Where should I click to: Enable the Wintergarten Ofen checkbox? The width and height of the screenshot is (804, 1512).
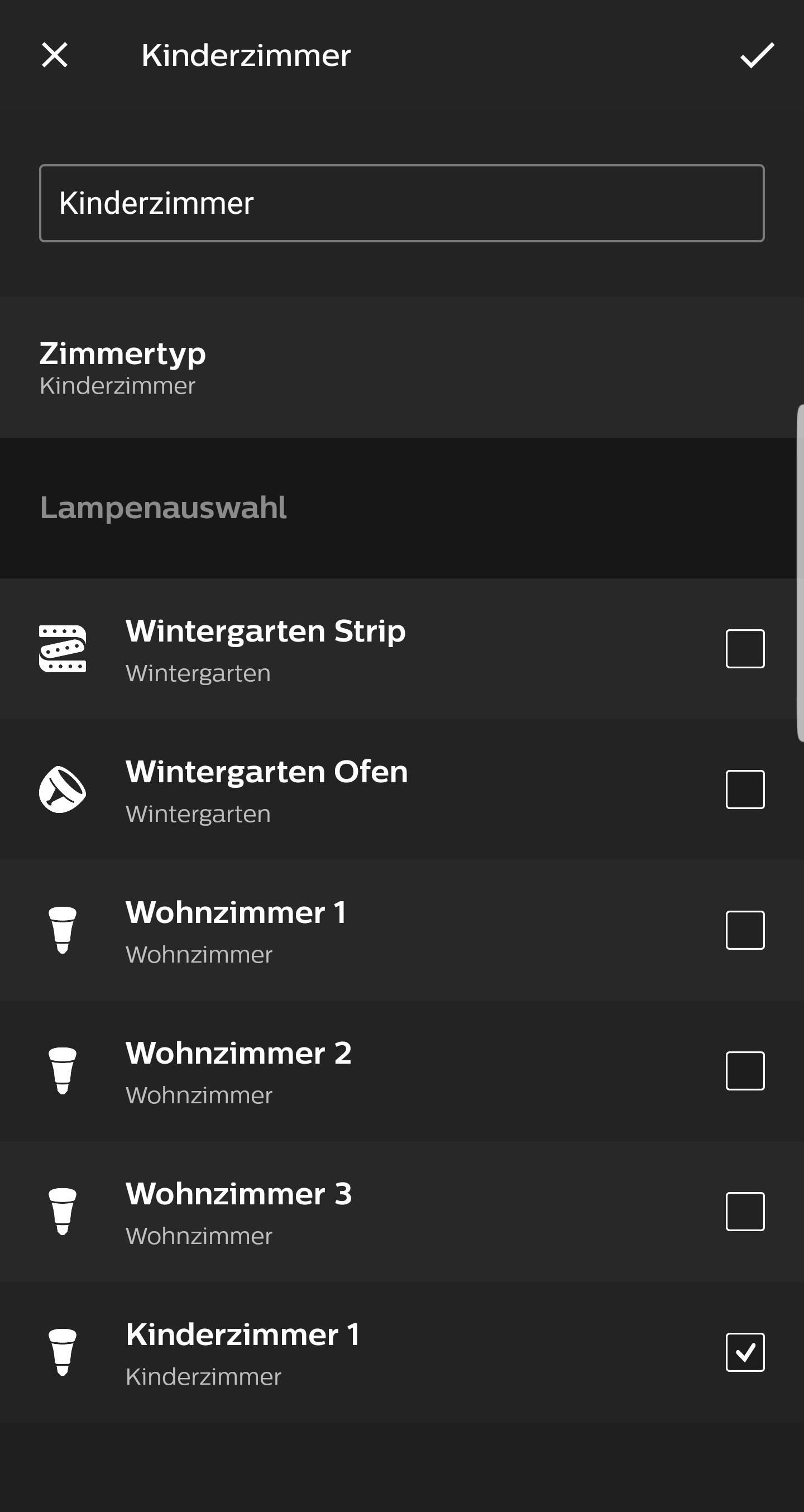tap(745, 788)
